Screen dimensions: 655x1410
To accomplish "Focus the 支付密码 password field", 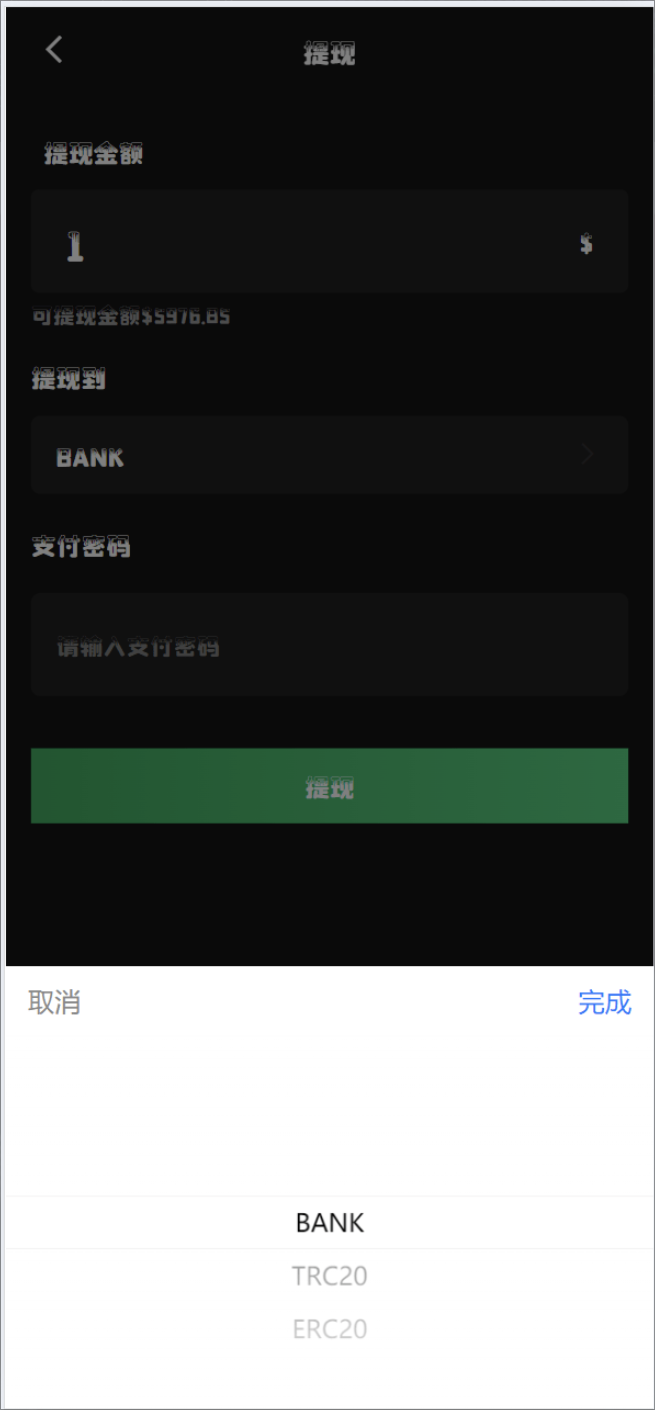I will click(x=329, y=645).
